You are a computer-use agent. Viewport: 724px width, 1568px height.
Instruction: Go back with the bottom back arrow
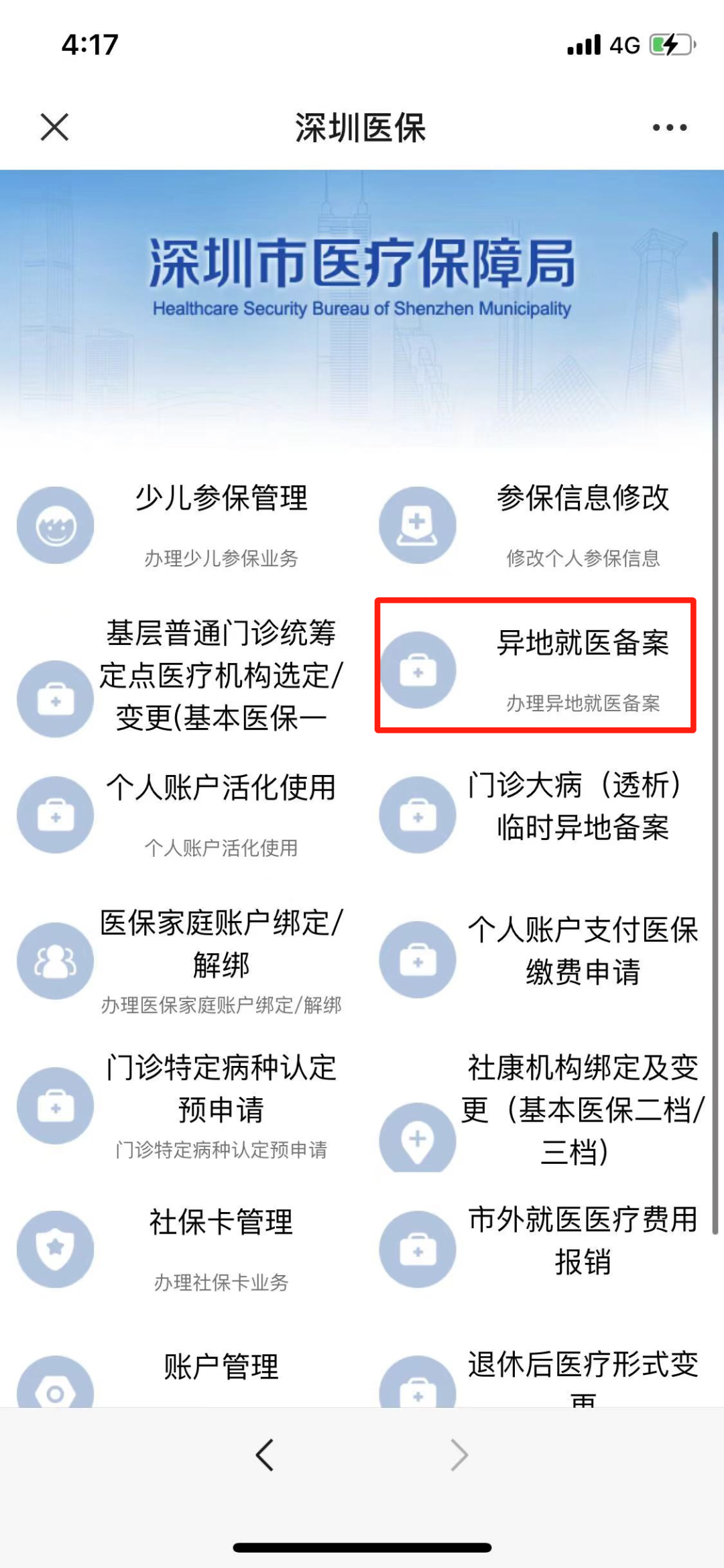pos(265,1455)
